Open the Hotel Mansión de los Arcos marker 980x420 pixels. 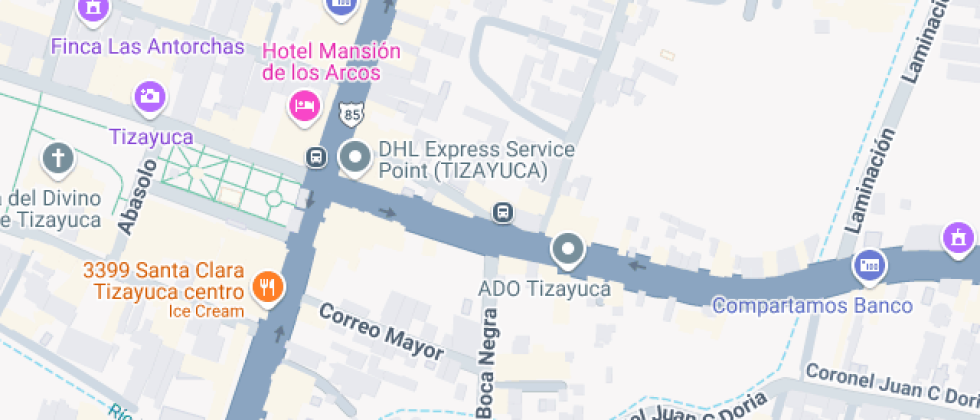(304, 104)
